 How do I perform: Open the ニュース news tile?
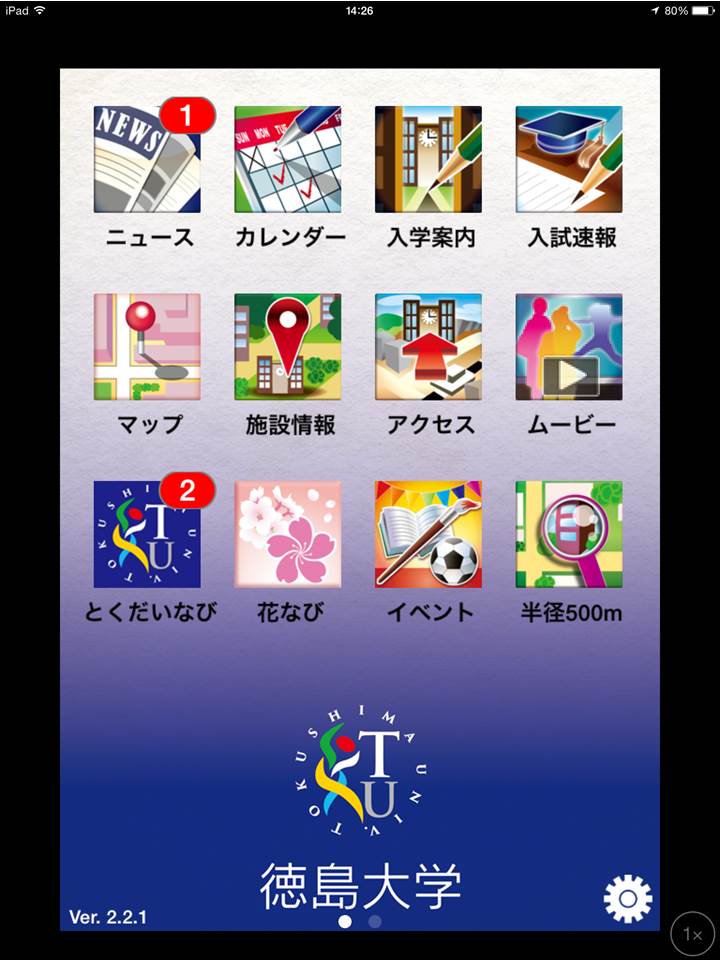147,160
